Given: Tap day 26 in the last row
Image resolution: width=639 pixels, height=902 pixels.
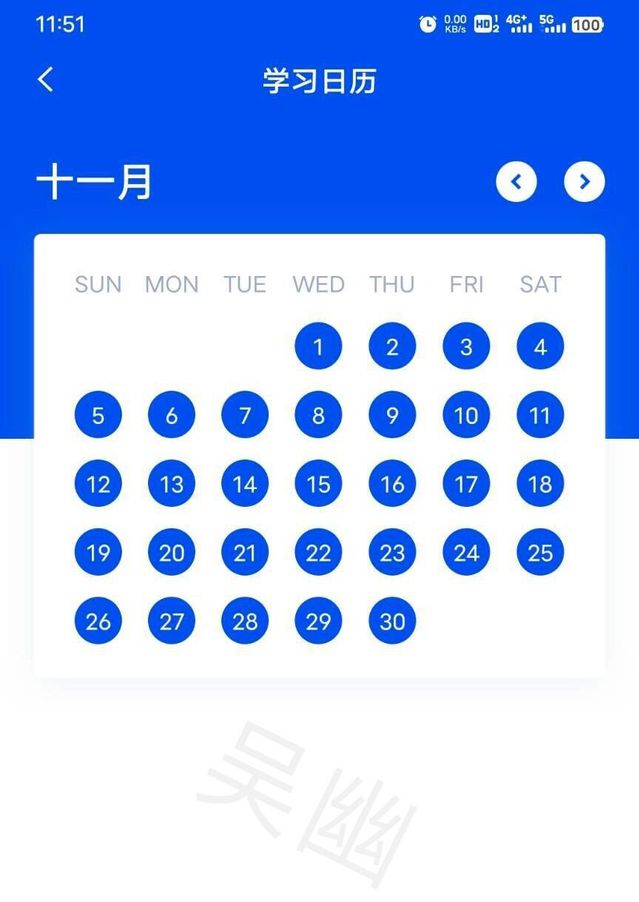Looking at the screenshot, I should point(98,621).
